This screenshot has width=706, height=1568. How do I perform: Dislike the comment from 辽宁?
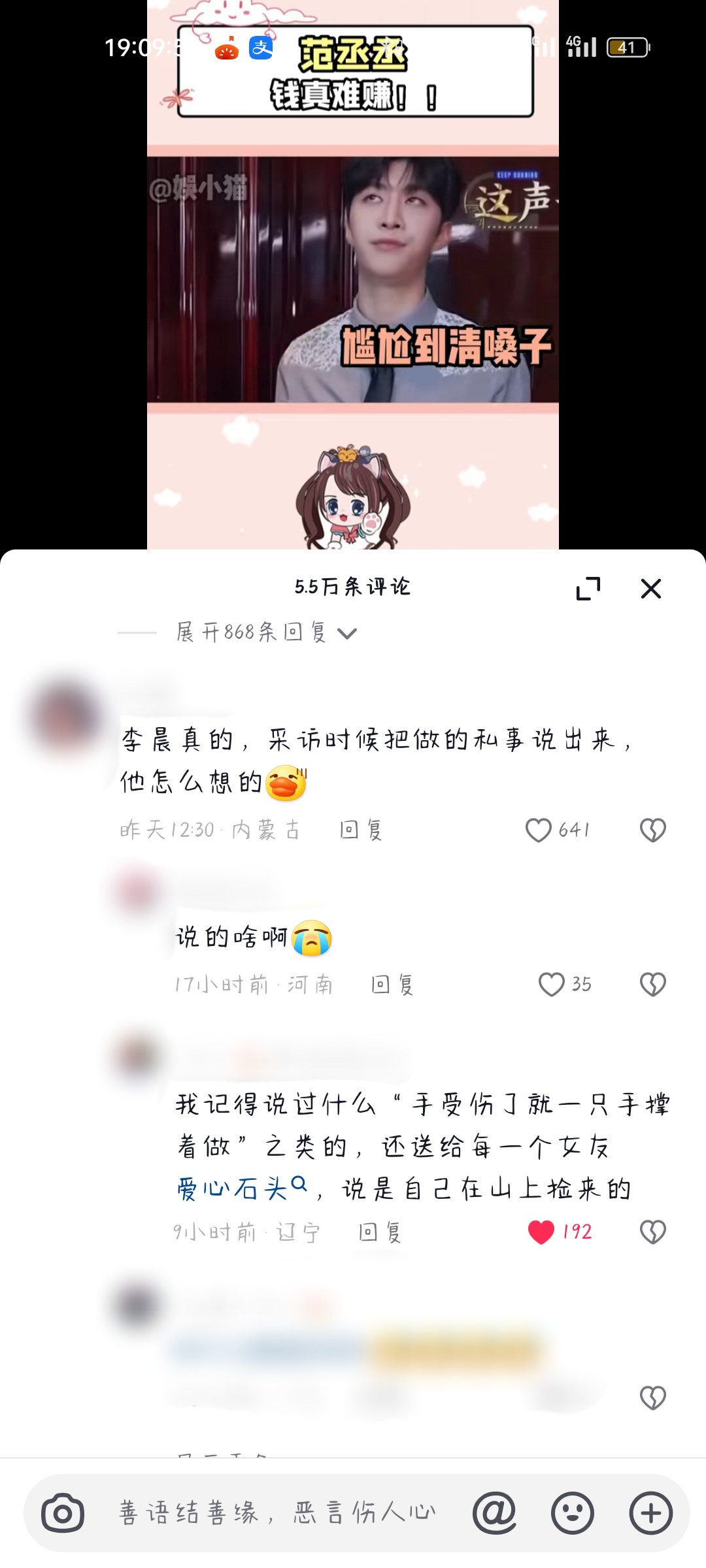652,1232
